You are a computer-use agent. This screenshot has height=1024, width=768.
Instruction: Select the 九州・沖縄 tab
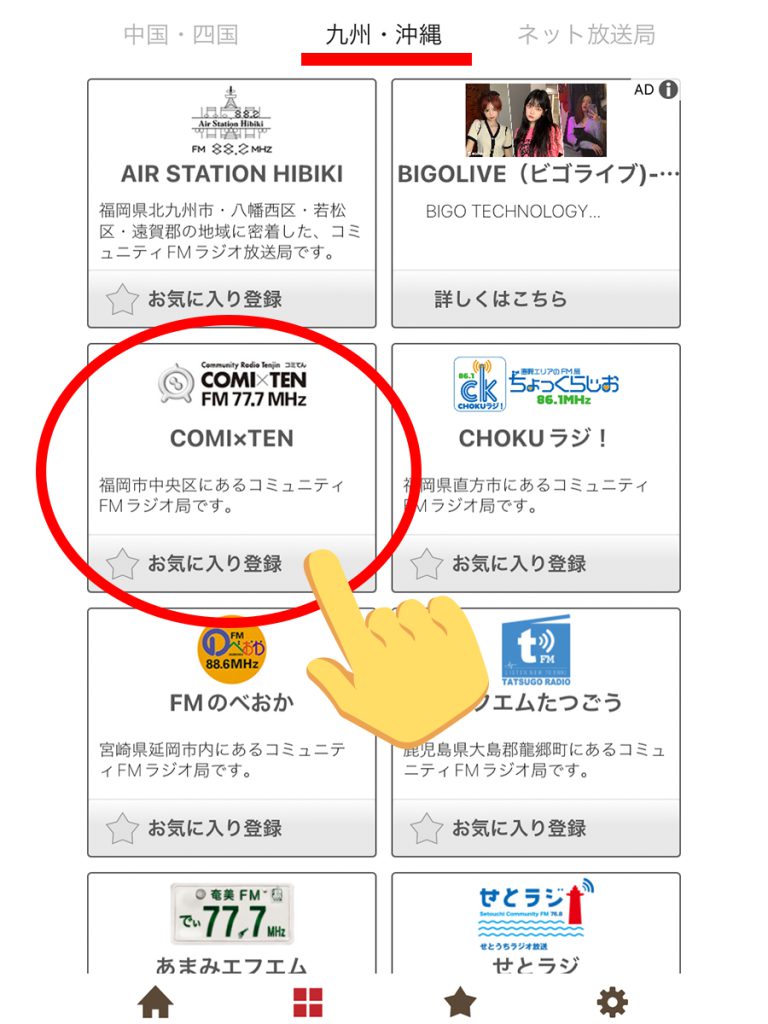point(385,35)
